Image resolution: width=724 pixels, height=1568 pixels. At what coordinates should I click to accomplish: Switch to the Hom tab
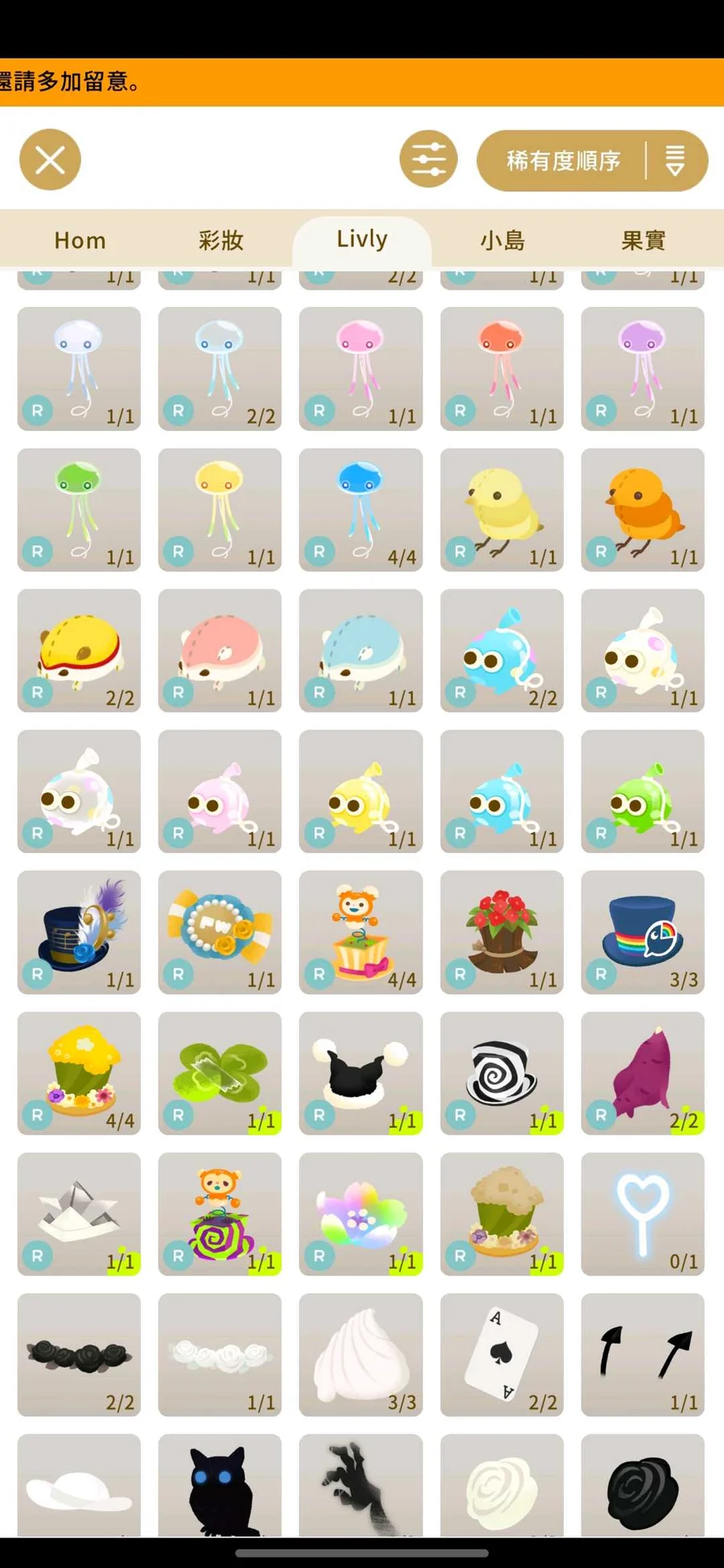(80, 240)
